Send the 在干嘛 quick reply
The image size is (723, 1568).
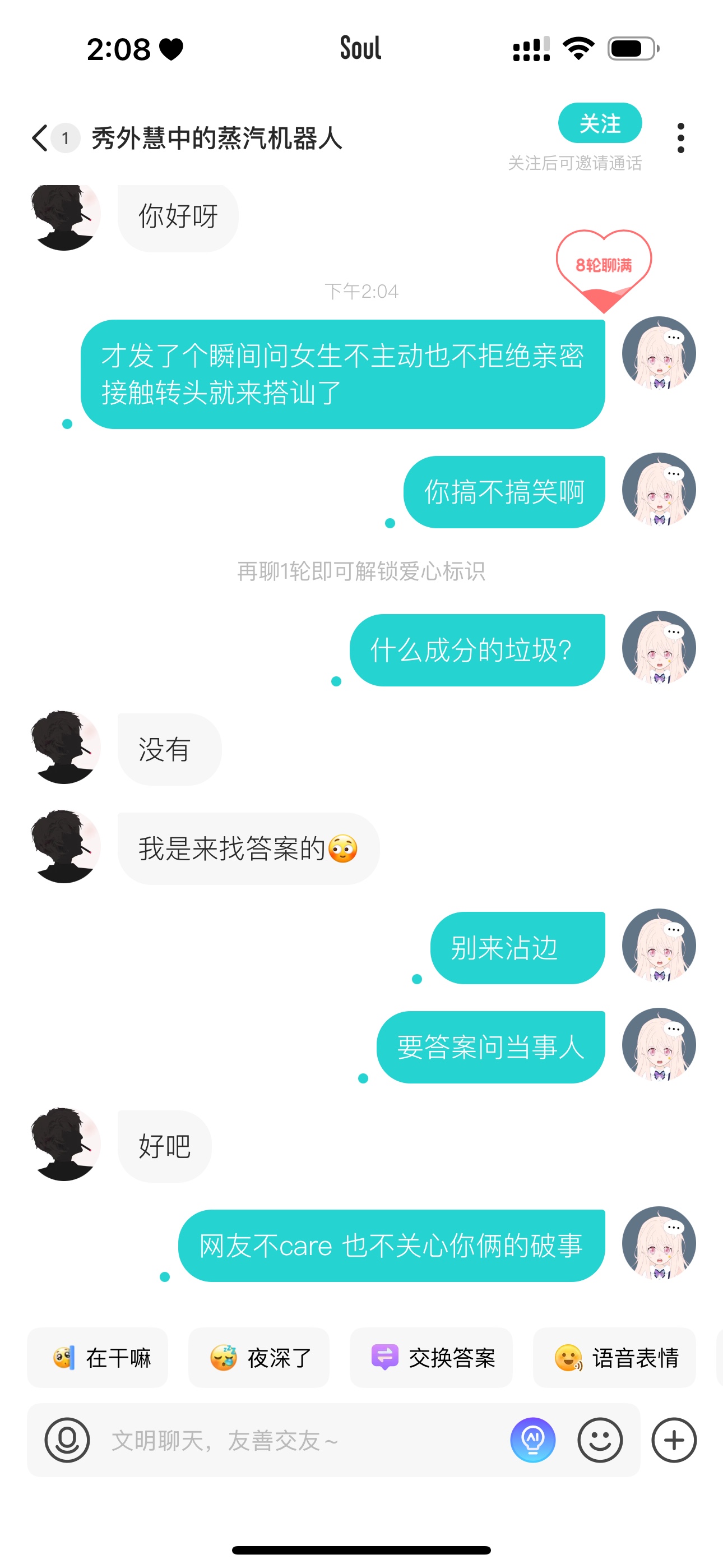[x=98, y=1357]
